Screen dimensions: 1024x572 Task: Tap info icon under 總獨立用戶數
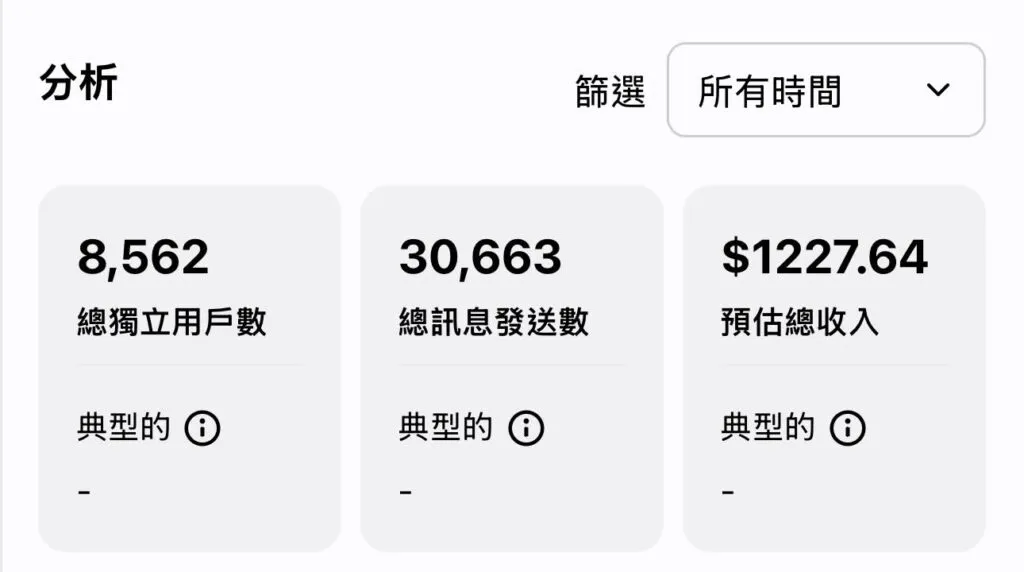tap(203, 429)
